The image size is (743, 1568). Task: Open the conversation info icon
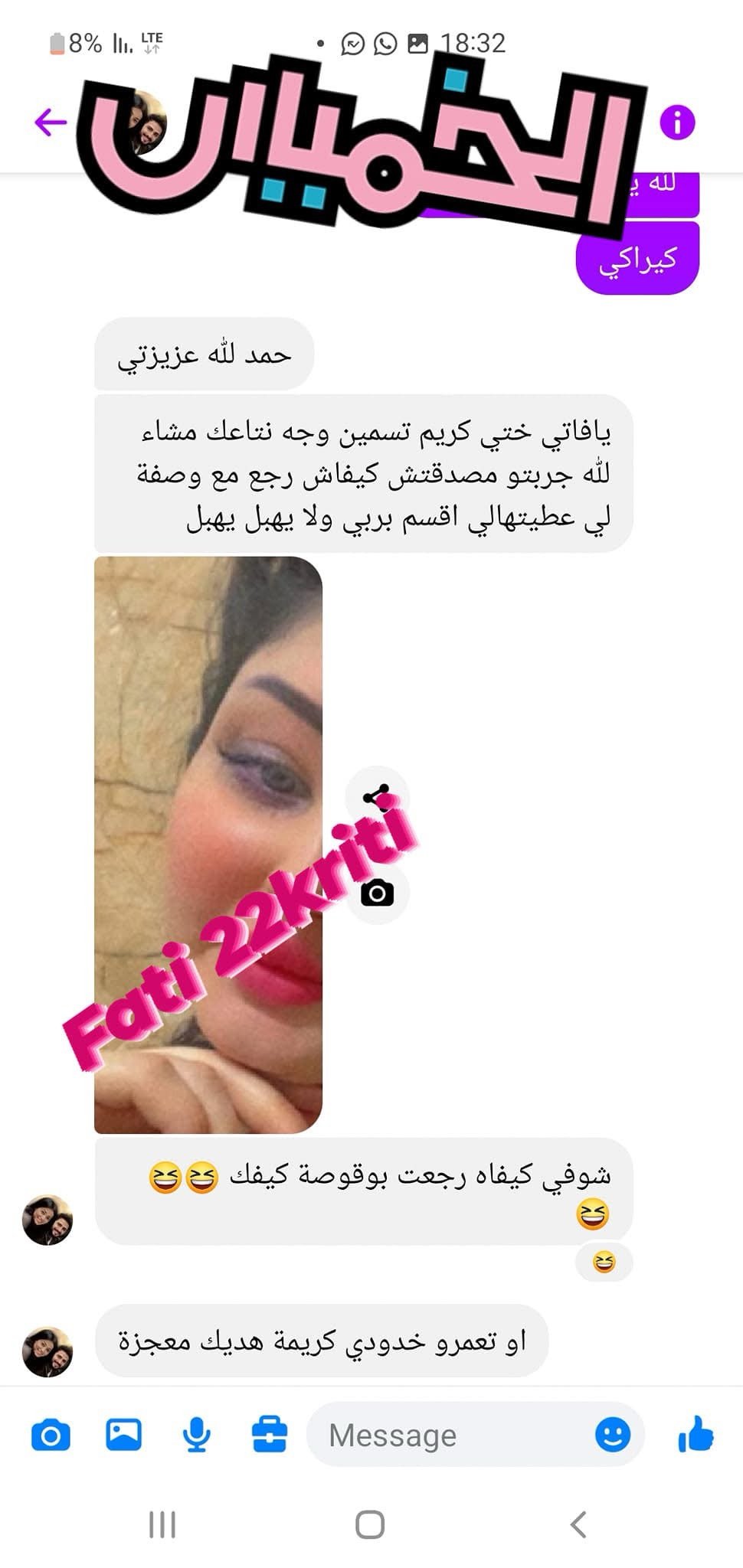677,122
